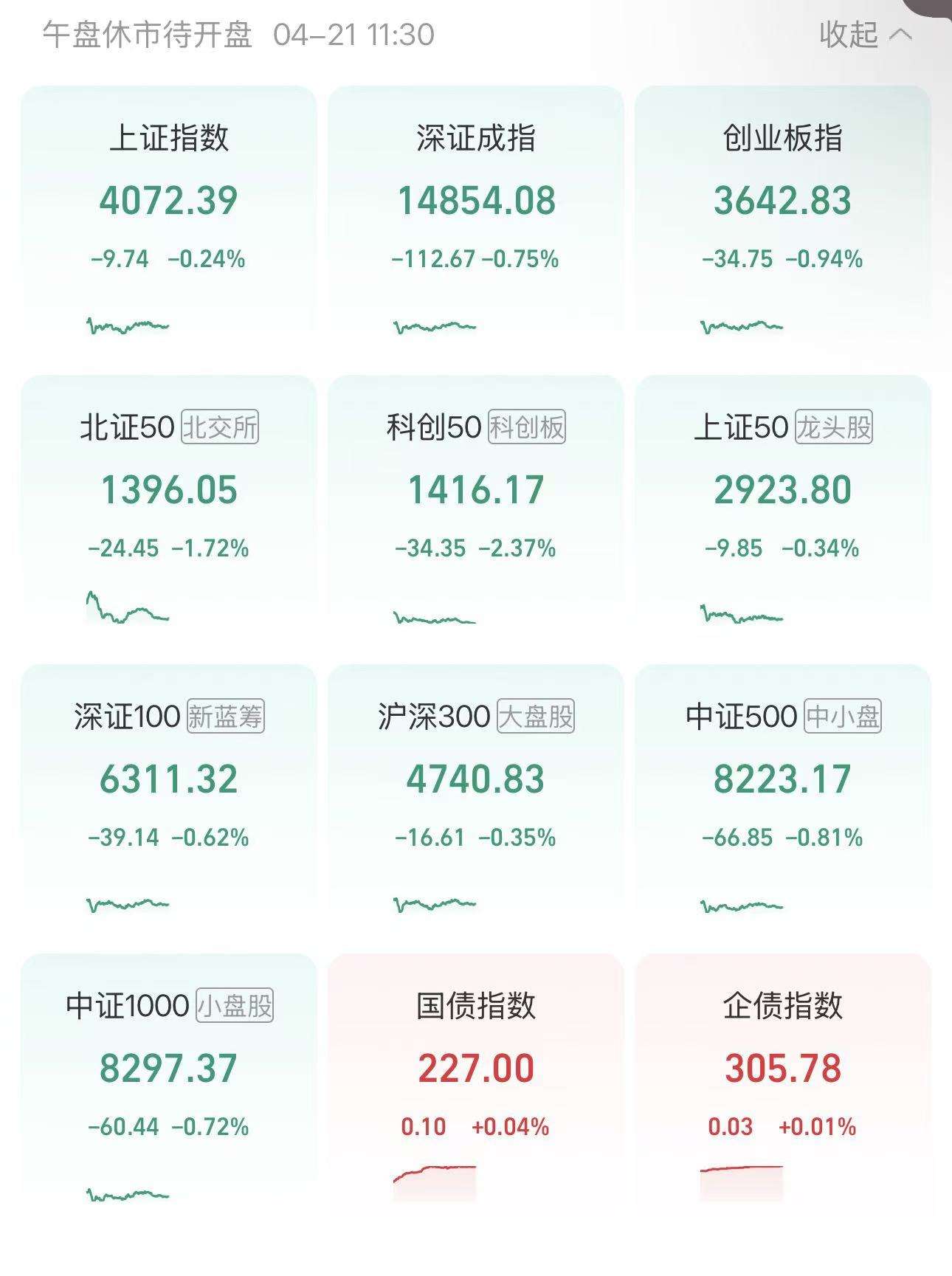Collapse the index panel with 收起
This screenshot has width=952, height=1276.
(x=866, y=35)
